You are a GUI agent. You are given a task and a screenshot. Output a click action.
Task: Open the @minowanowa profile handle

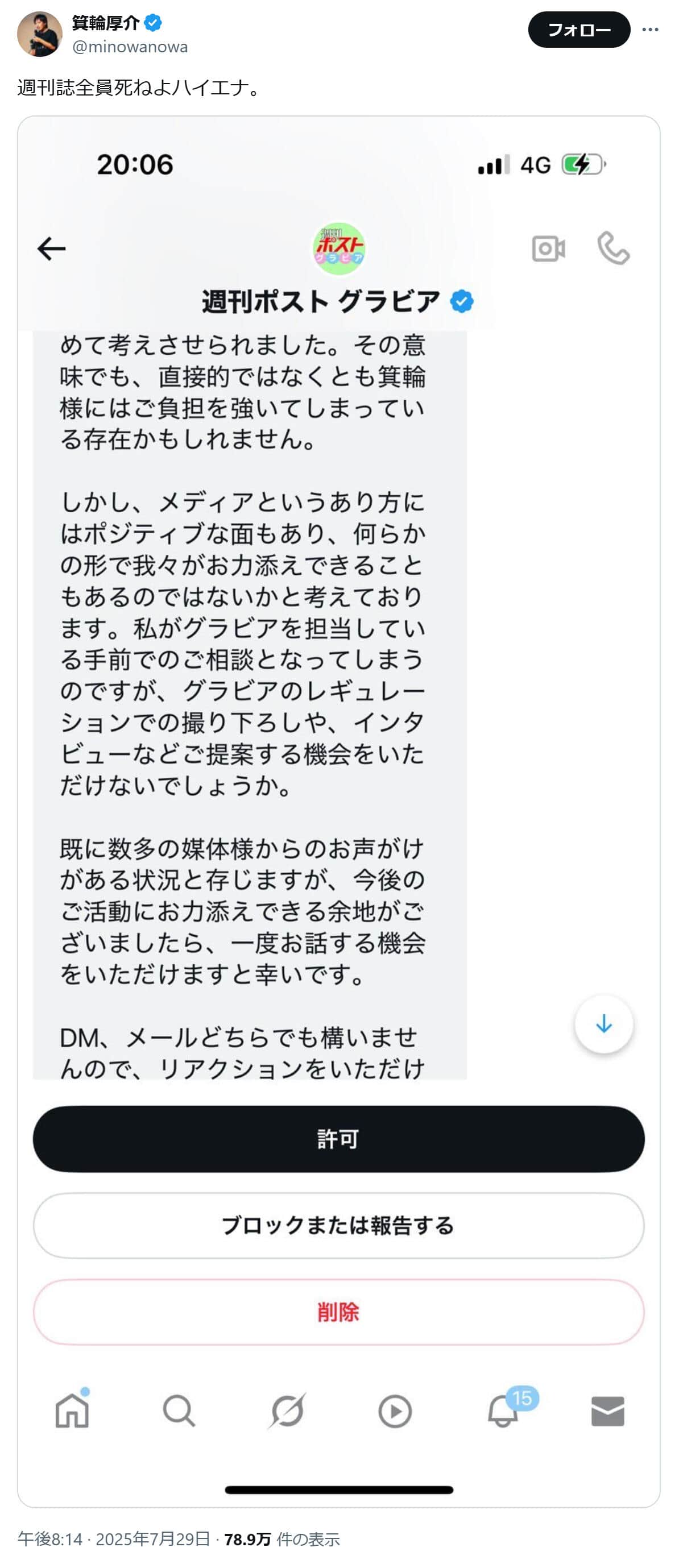(x=130, y=47)
